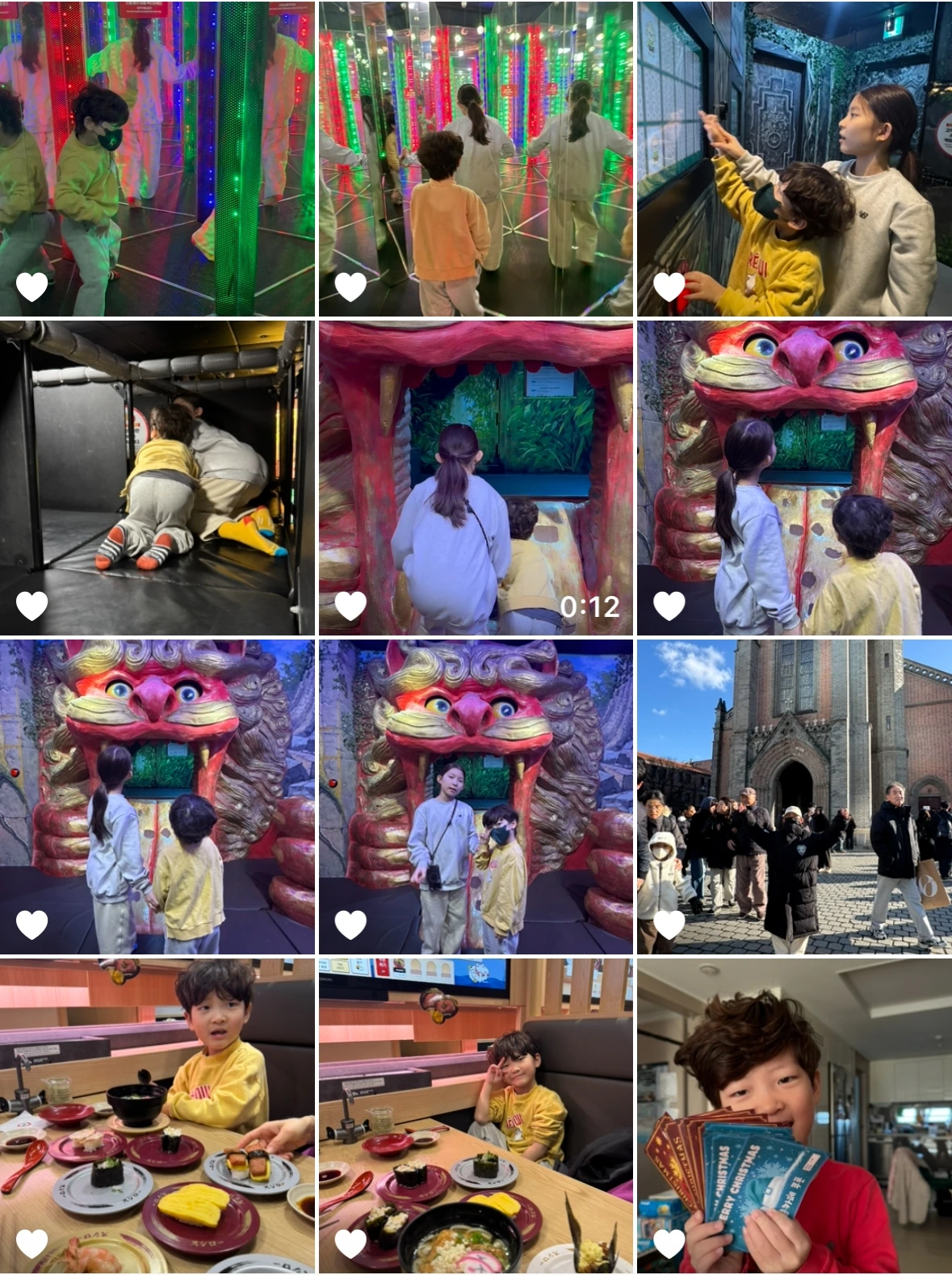This screenshot has height=1275, width=952.
Task: Open photo of kids posing facing camera at lion
Action: pyautogui.click(x=476, y=796)
